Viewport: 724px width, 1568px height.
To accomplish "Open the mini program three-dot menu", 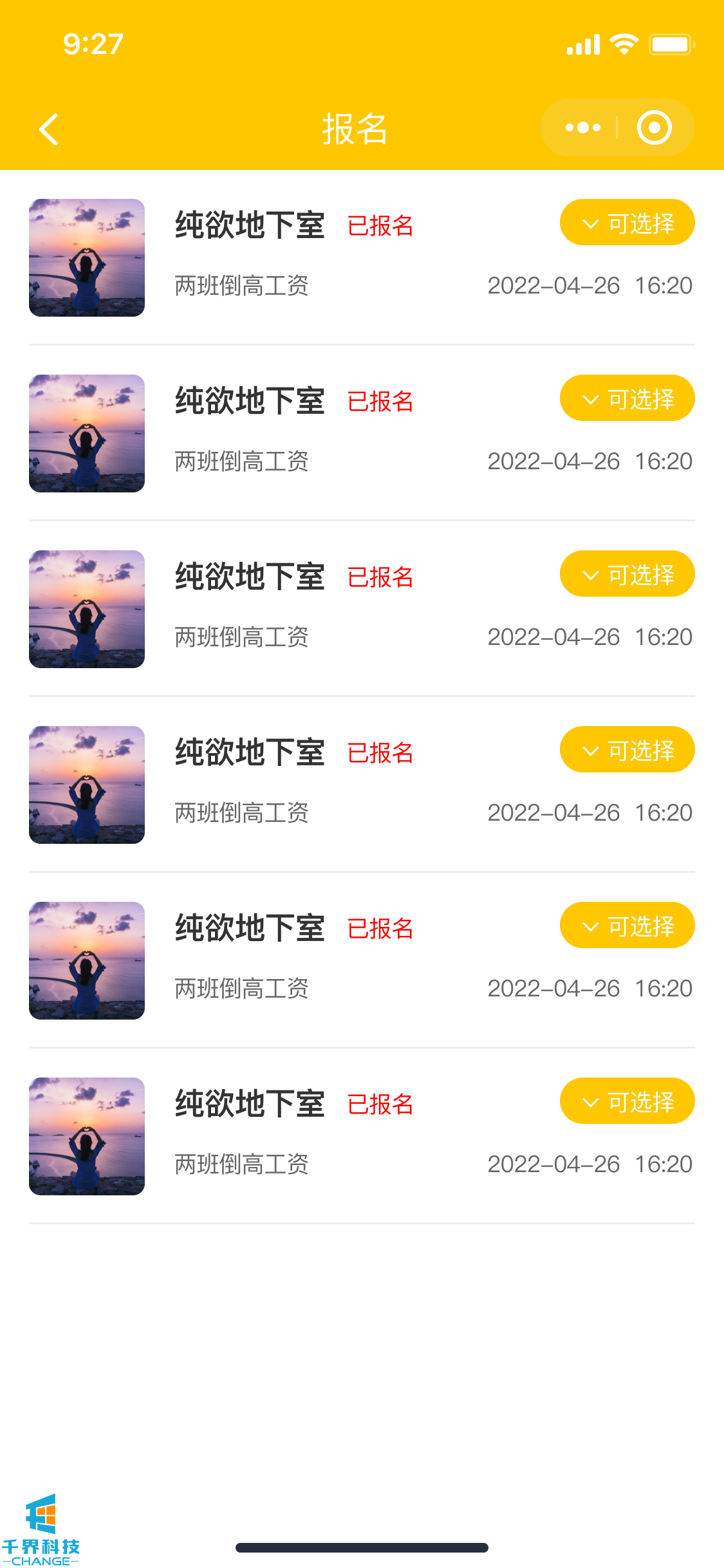I will pos(582,128).
